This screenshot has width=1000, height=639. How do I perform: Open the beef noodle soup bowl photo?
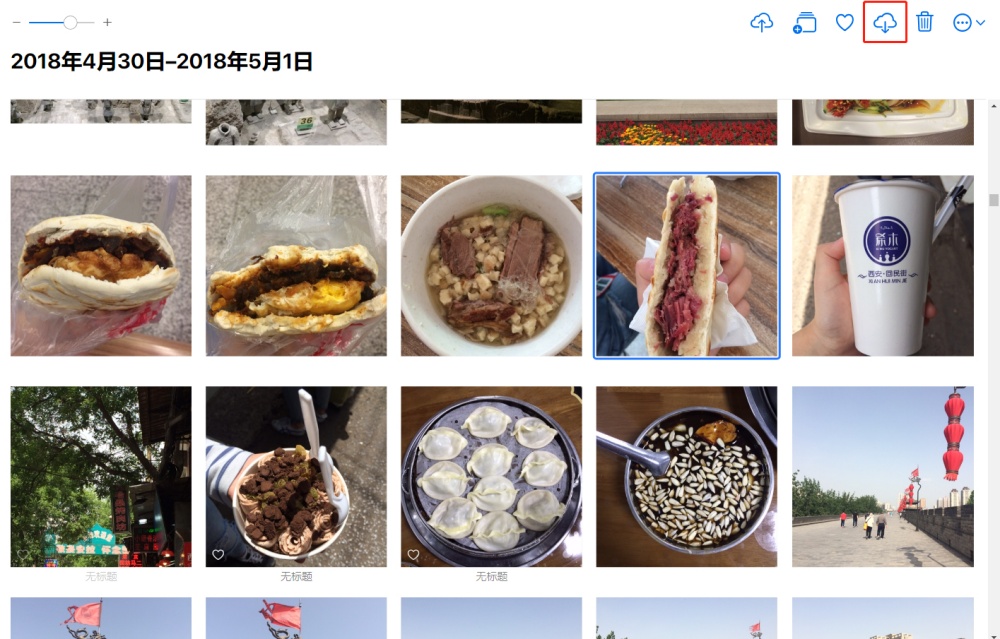pos(491,266)
